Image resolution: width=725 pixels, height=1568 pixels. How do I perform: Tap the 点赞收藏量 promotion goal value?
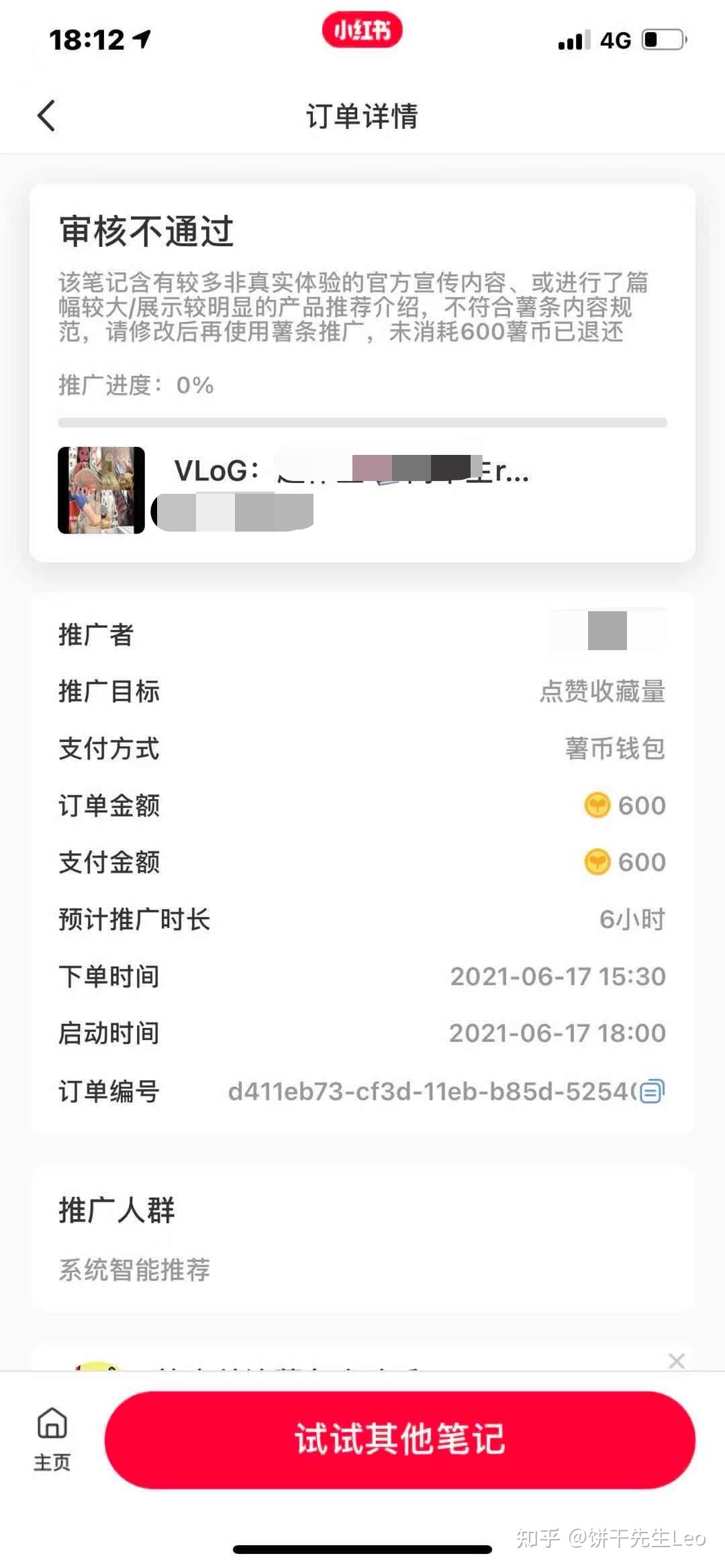click(603, 690)
